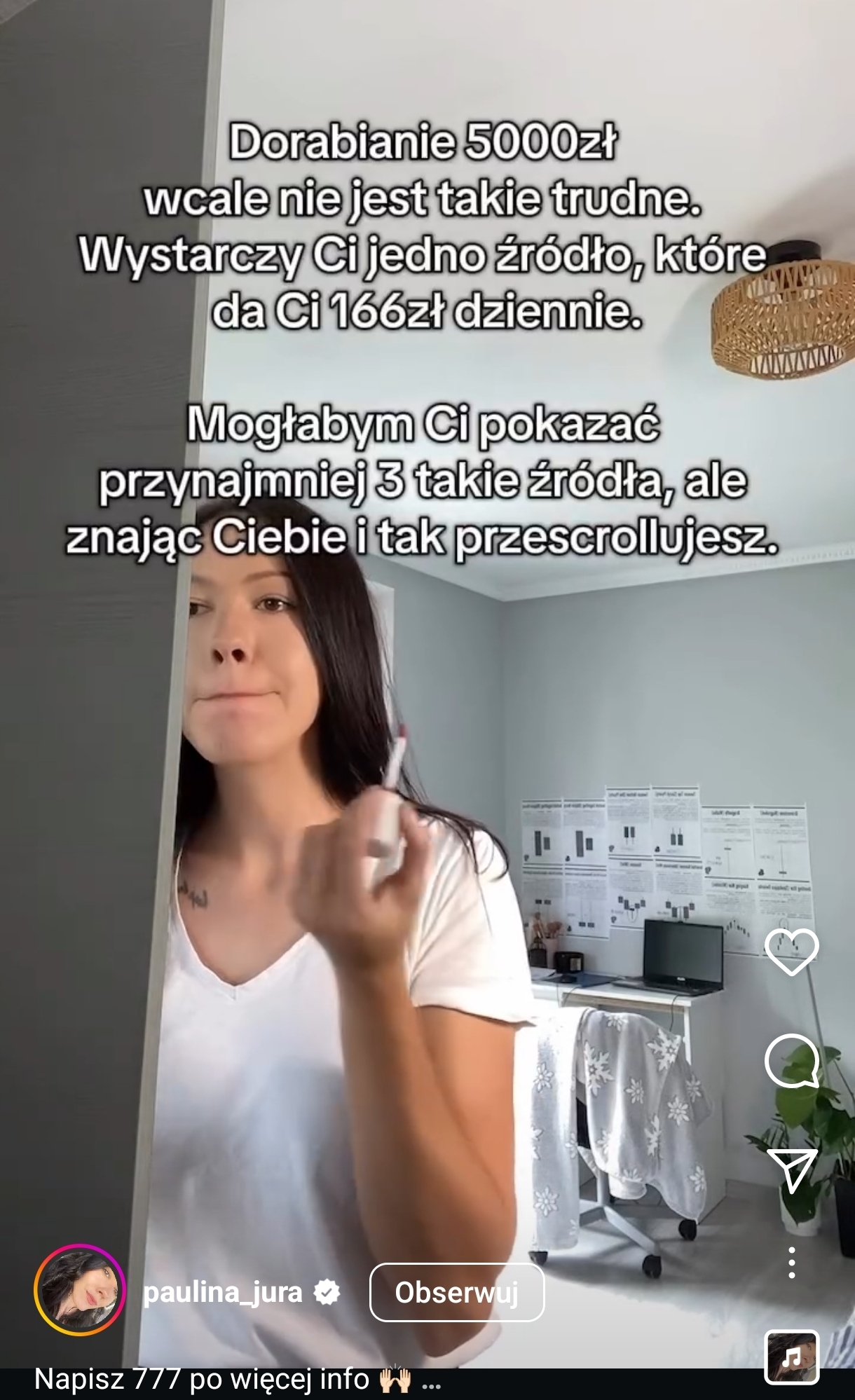The height and width of the screenshot is (1400, 855).
Task: Open the paulina_jura username link
Action: click(x=222, y=1292)
